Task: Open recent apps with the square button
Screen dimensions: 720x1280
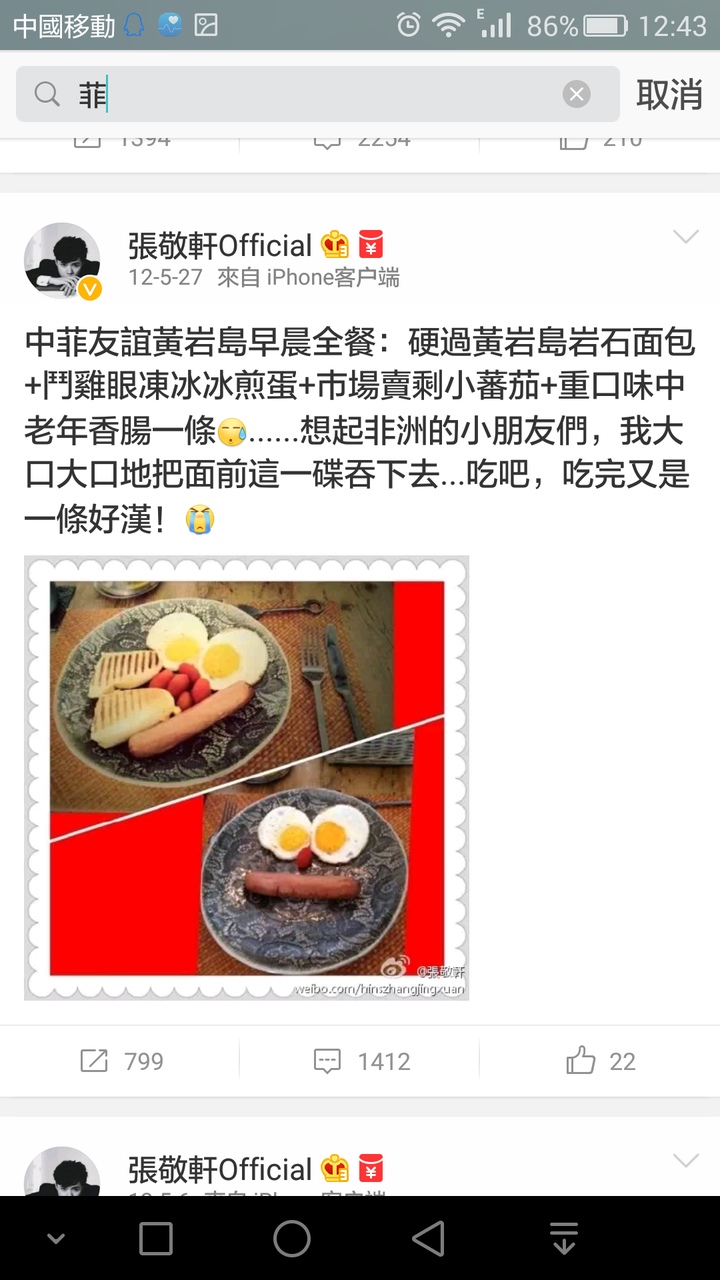Action: 156,1239
